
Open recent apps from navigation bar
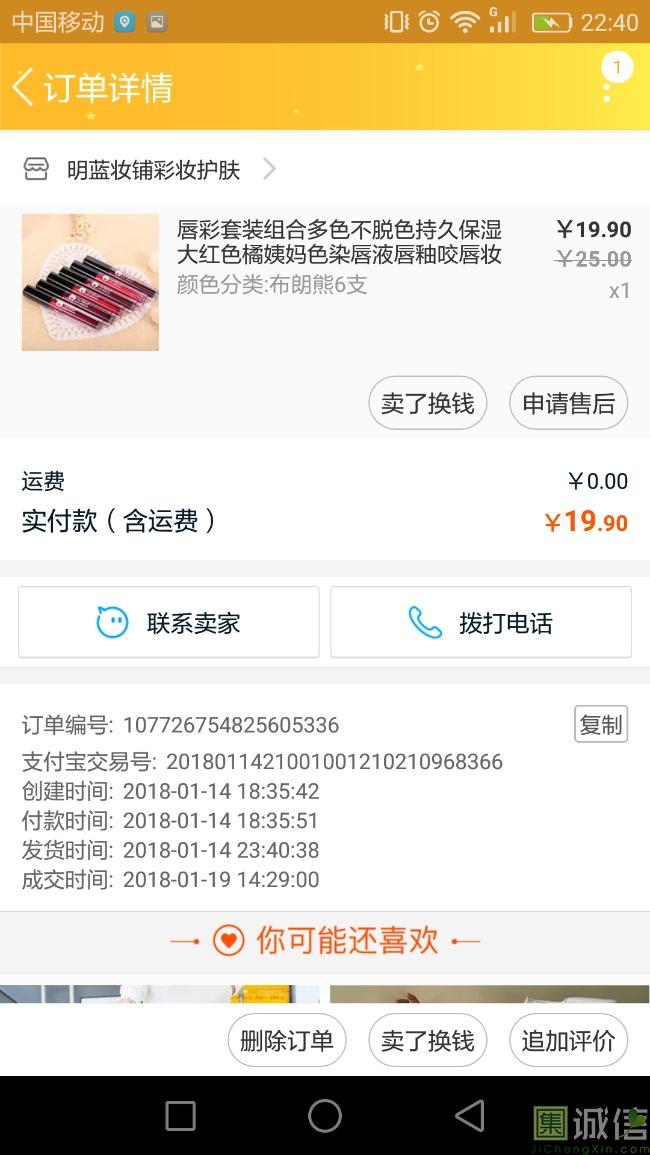point(180,1115)
